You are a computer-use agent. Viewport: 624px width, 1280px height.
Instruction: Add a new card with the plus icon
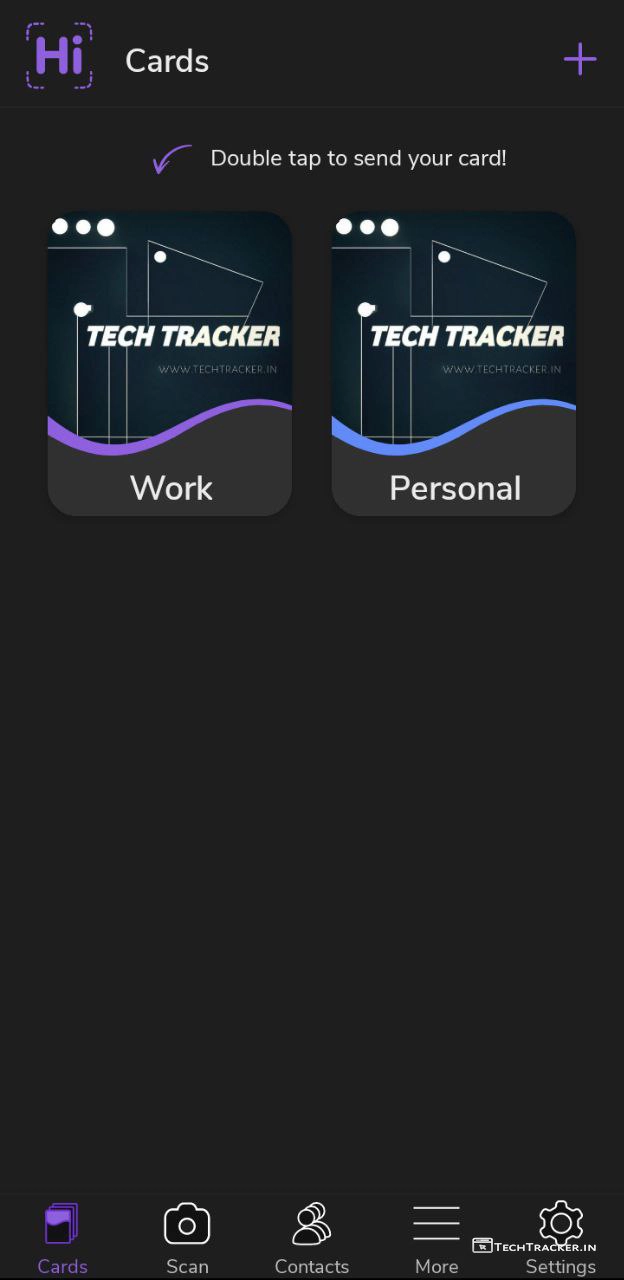pyautogui.click(x=580, y=60)
